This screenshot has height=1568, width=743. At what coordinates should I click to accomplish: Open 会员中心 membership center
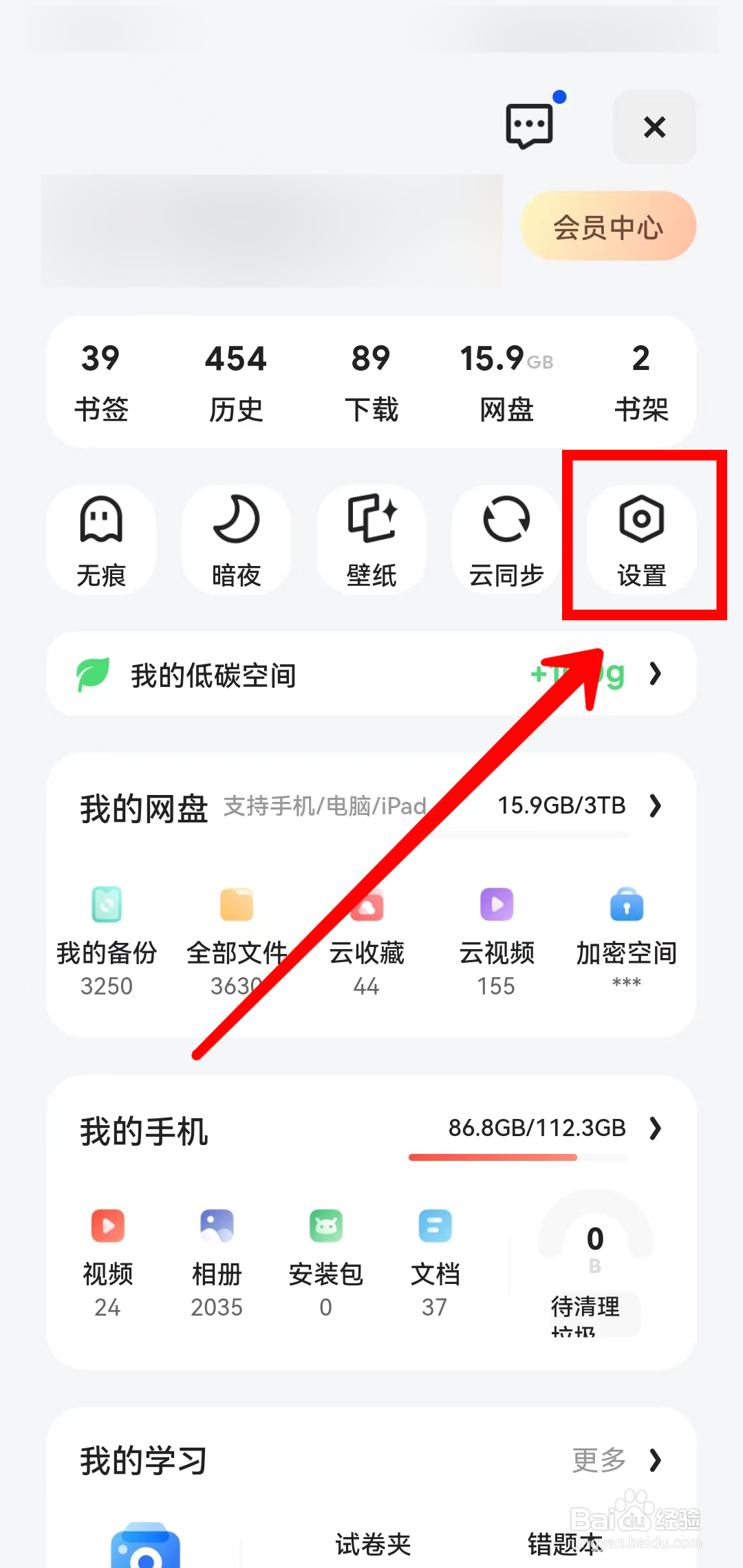tap(607, 226)
